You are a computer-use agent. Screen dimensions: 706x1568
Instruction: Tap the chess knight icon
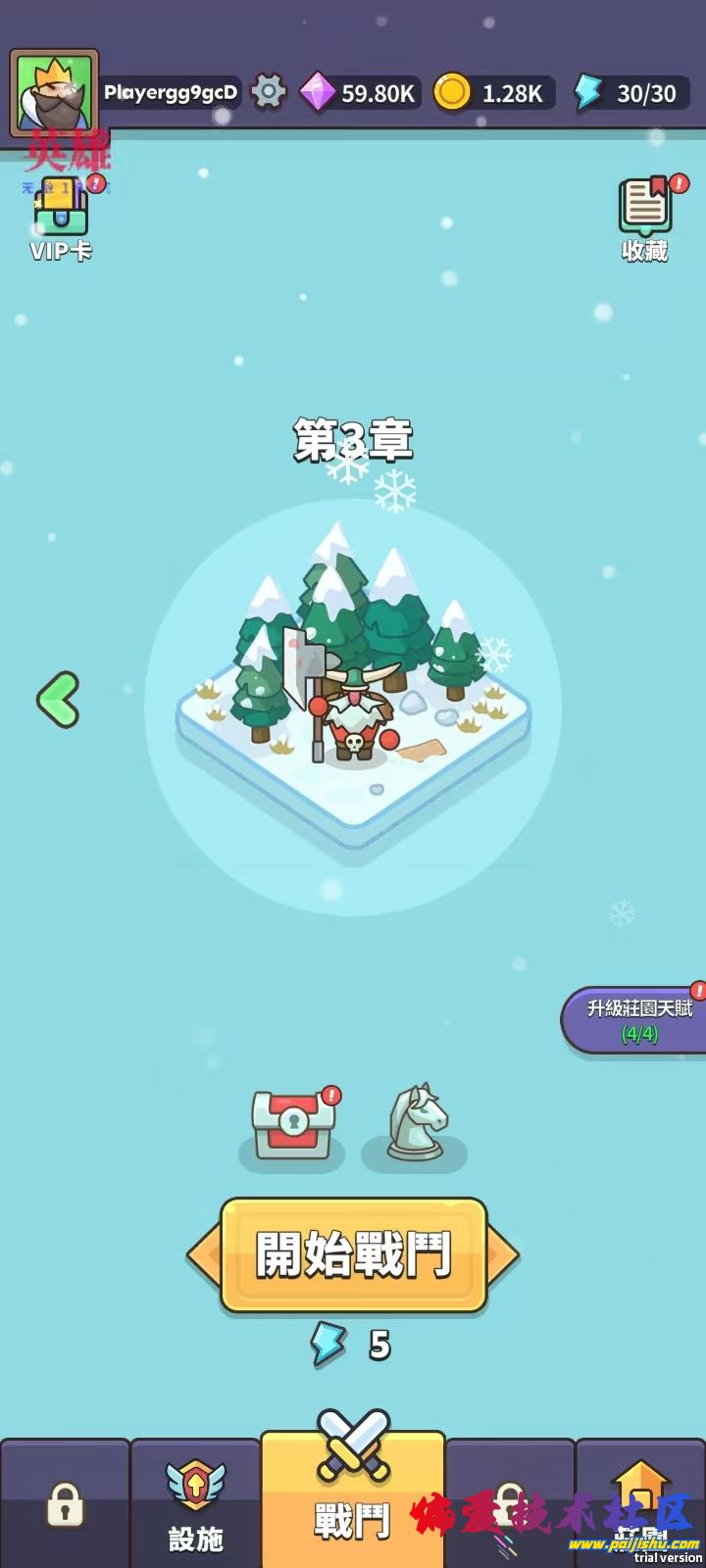point(416,1125)
